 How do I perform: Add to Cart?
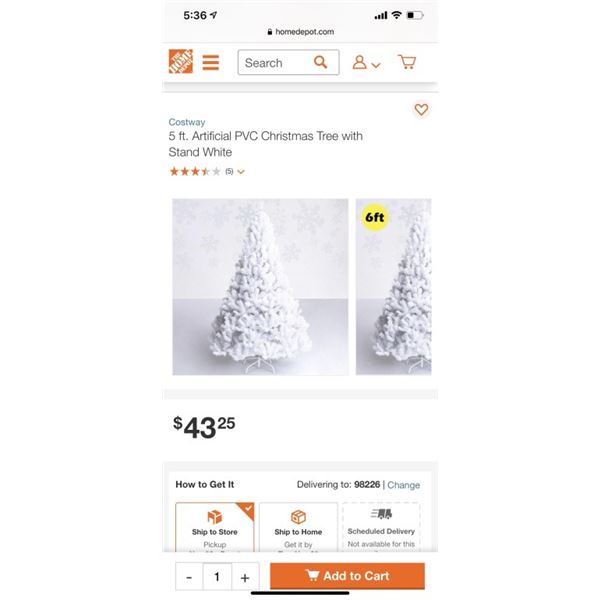[x=347, y=576]
